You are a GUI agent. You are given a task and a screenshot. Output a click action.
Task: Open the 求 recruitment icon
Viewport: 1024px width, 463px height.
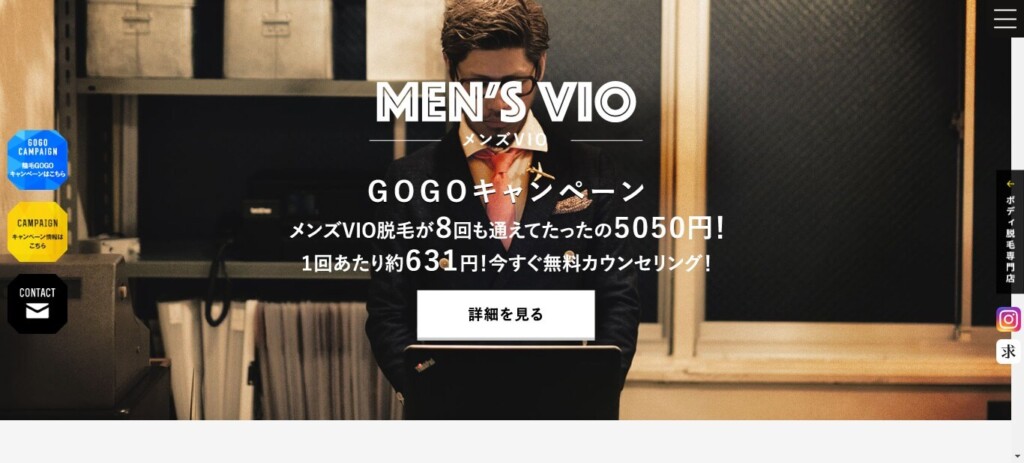click(1008, 351)
